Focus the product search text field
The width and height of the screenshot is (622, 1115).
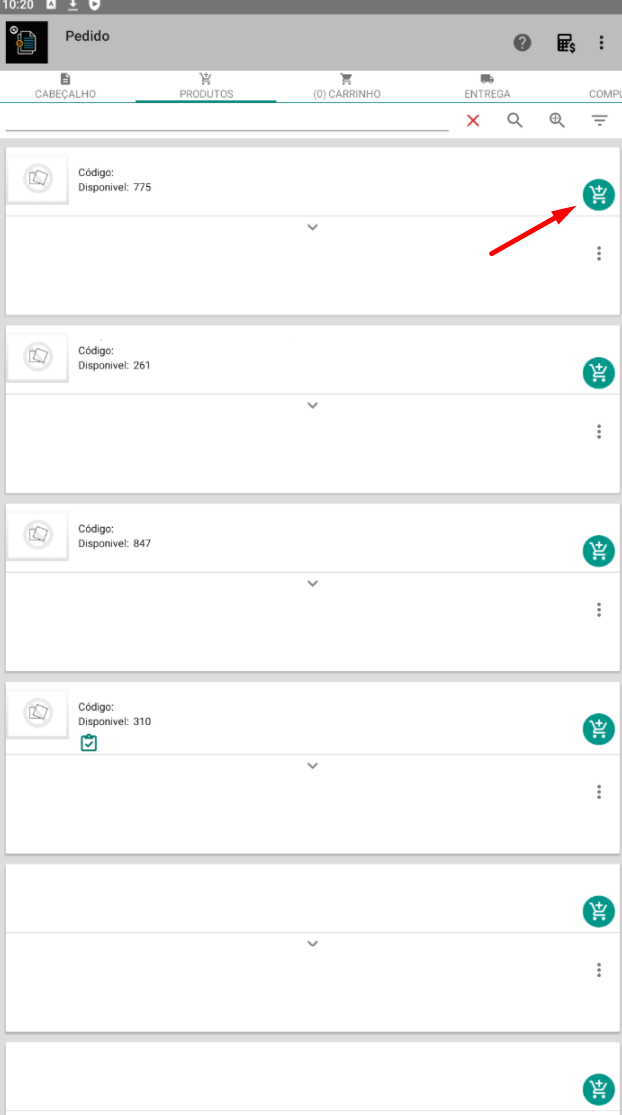(x=227, y=120)
